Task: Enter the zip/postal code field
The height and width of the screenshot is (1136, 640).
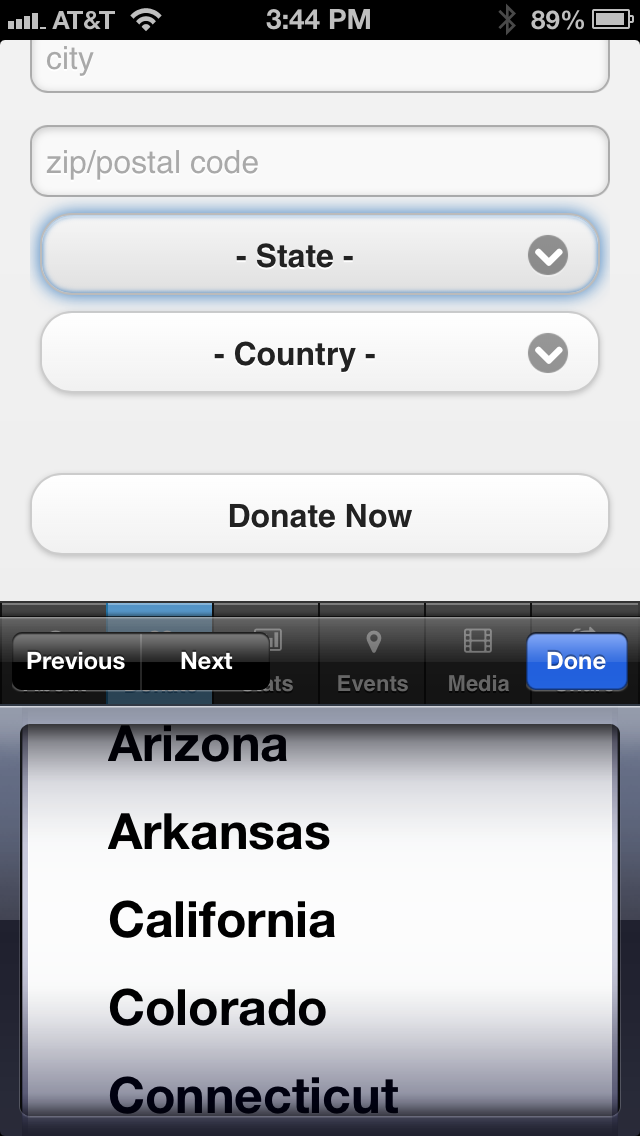Action: (320, 162)
